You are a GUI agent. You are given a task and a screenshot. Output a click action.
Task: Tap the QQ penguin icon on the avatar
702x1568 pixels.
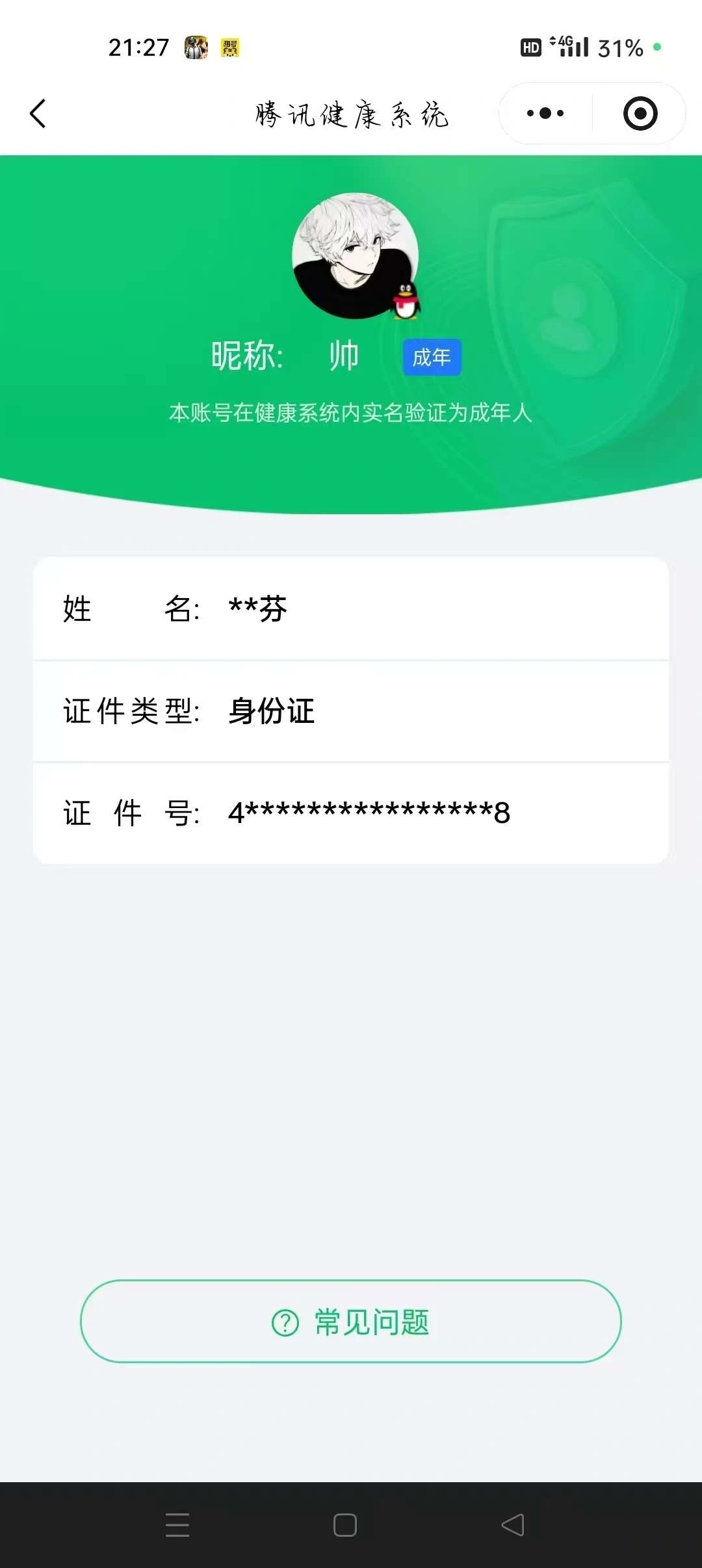406,300
